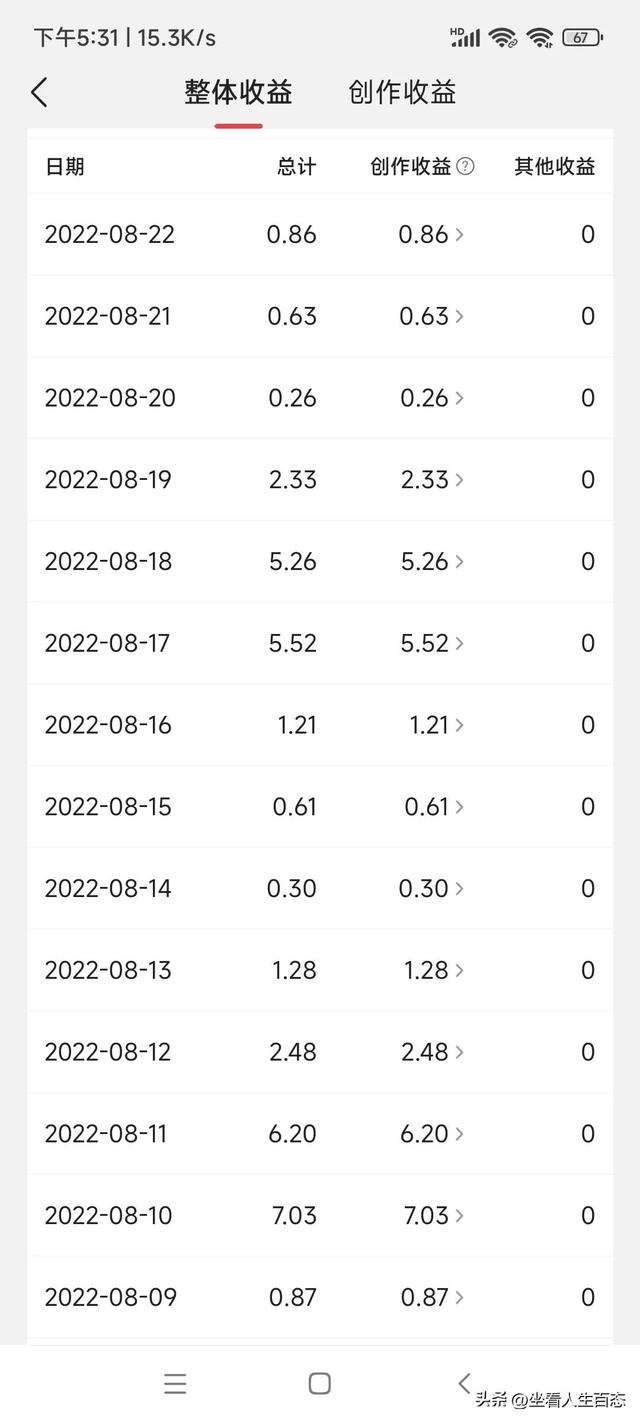The height and width of the screenshot is (1422, 640).
Task: Select the 整体收益 tab
Action: point(238,92)
